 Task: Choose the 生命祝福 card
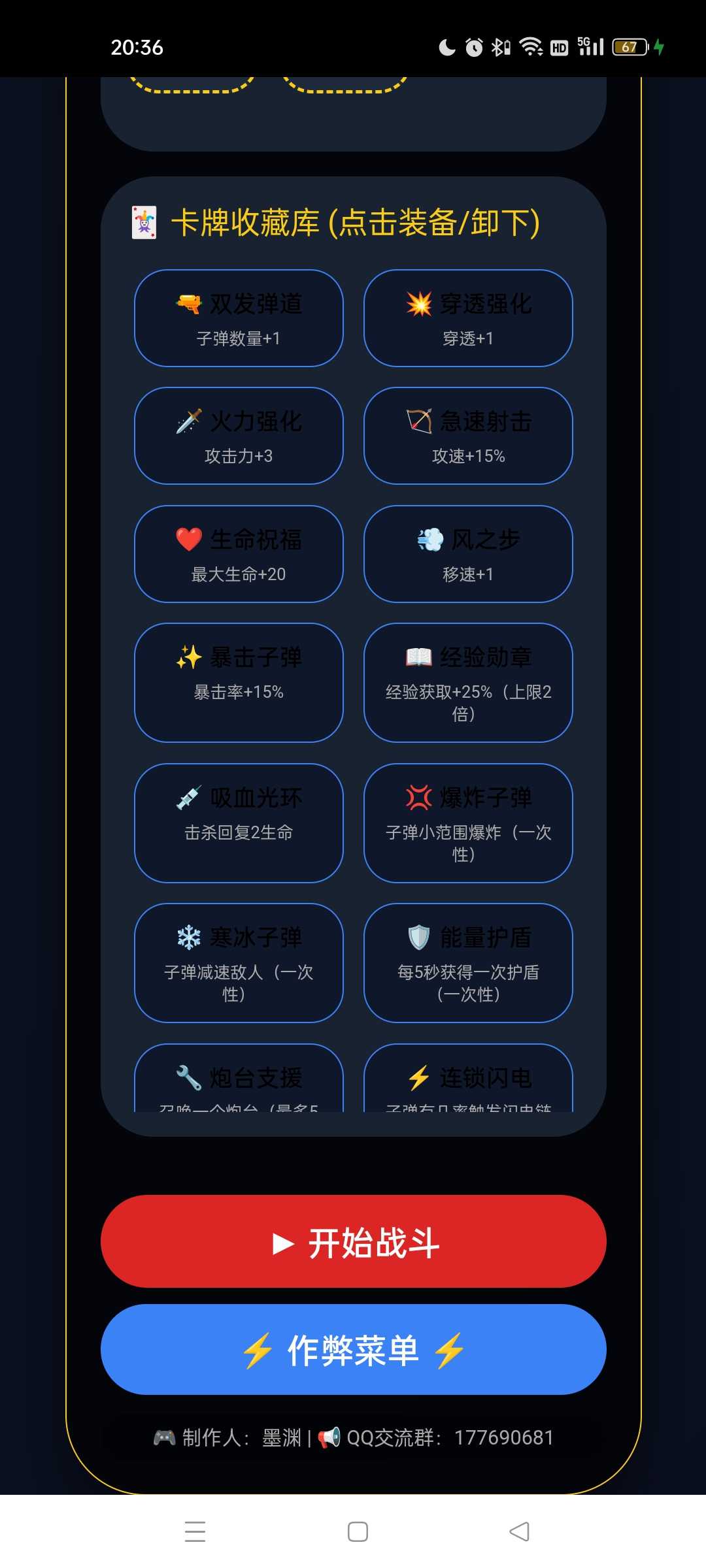point(239,554)
